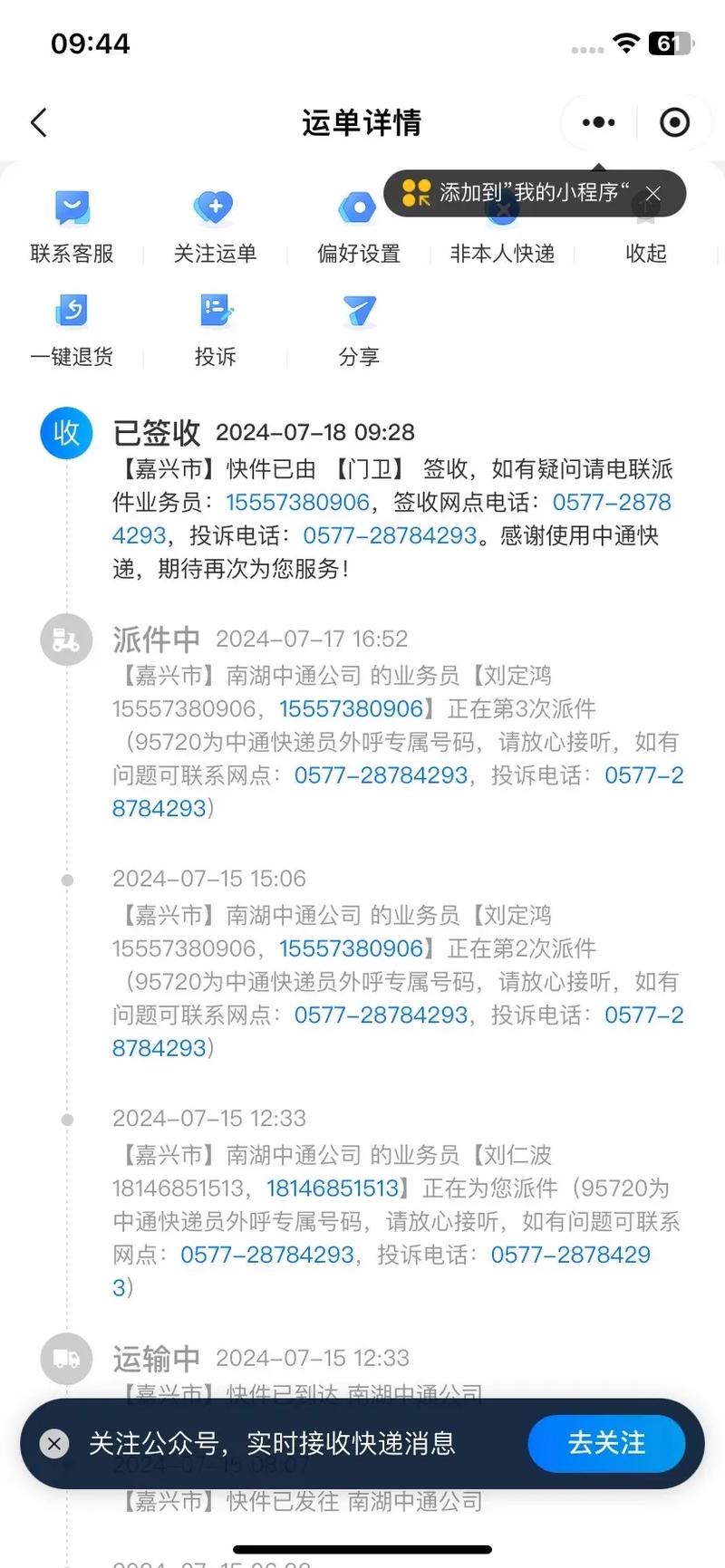Tap the 分享 share icon

click(x=358, y=328)
